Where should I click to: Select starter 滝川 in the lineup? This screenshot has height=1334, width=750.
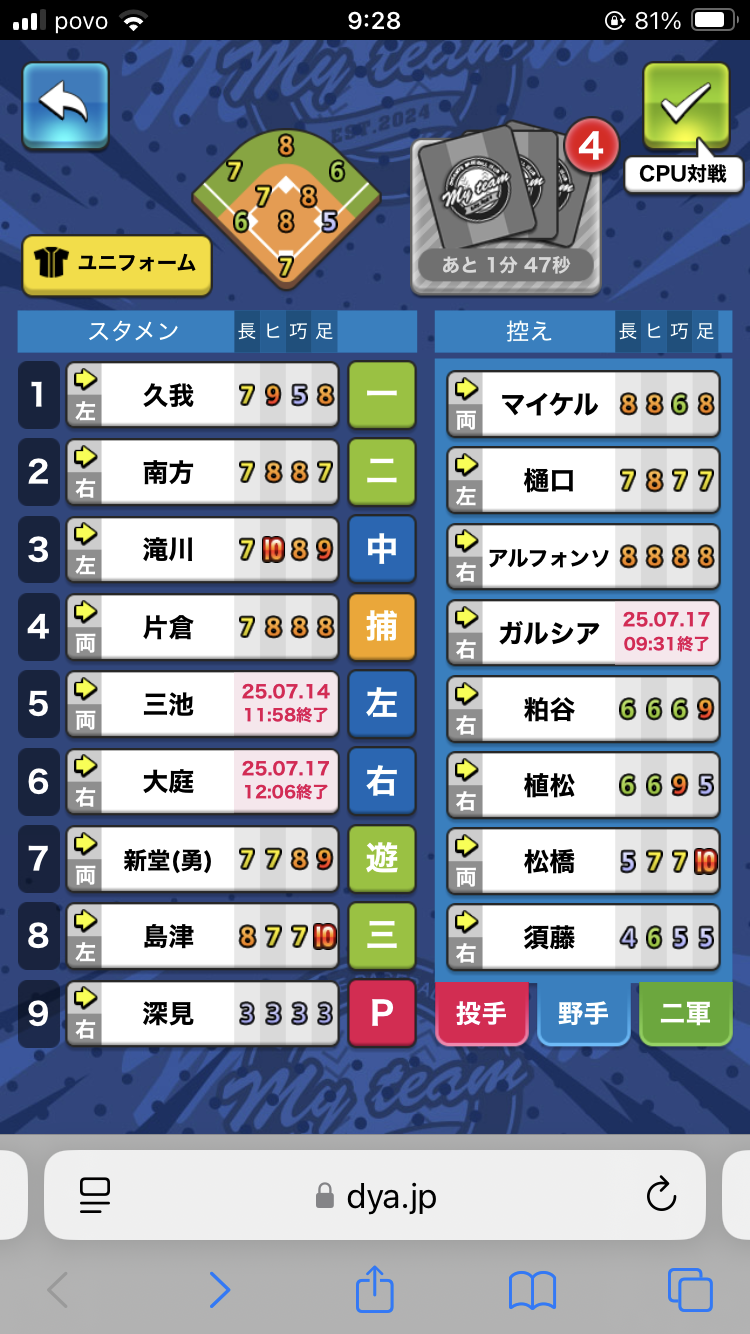click(203, 550)
